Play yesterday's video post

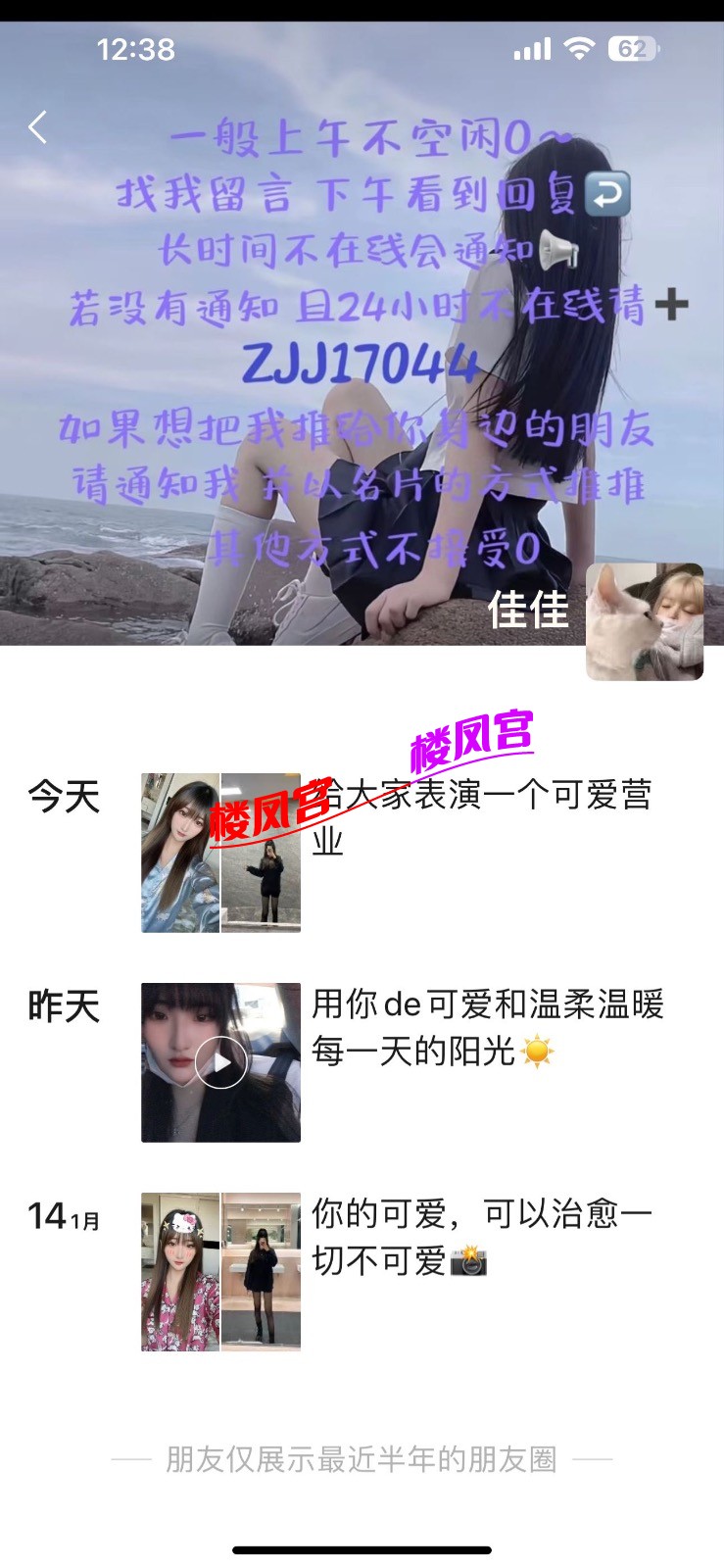[220, 1062]
